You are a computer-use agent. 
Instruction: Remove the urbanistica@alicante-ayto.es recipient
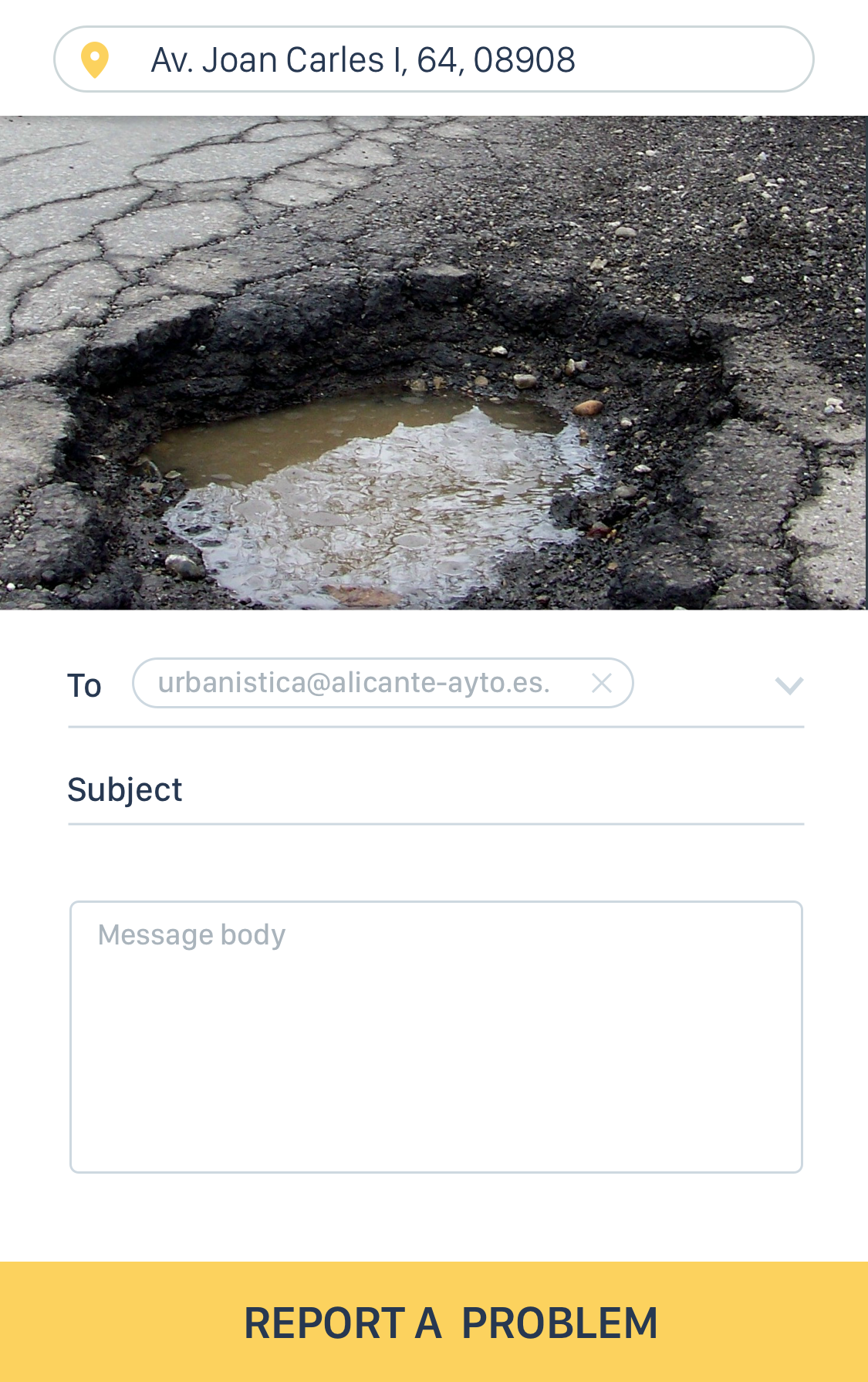tap(602, 683)
